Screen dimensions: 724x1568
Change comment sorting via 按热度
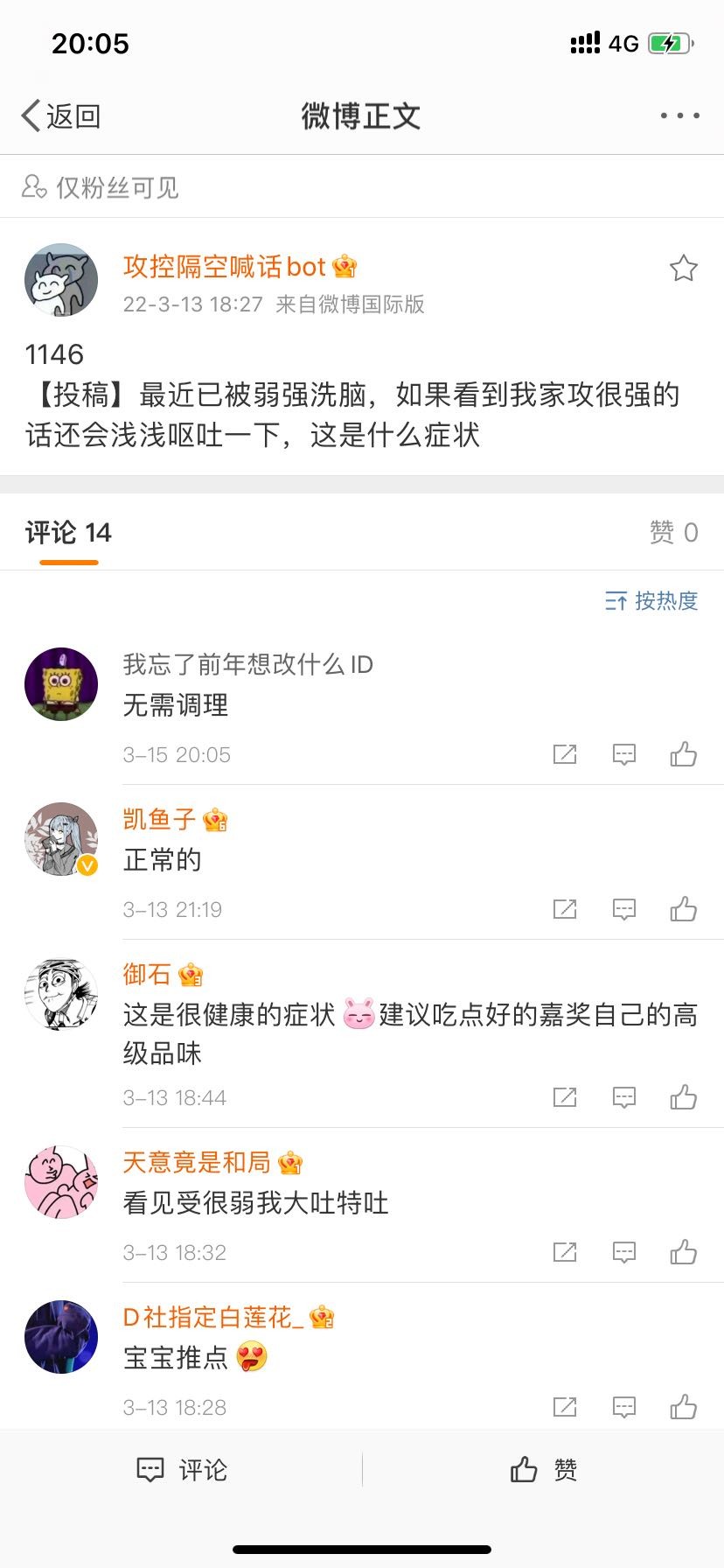point(651,601)
